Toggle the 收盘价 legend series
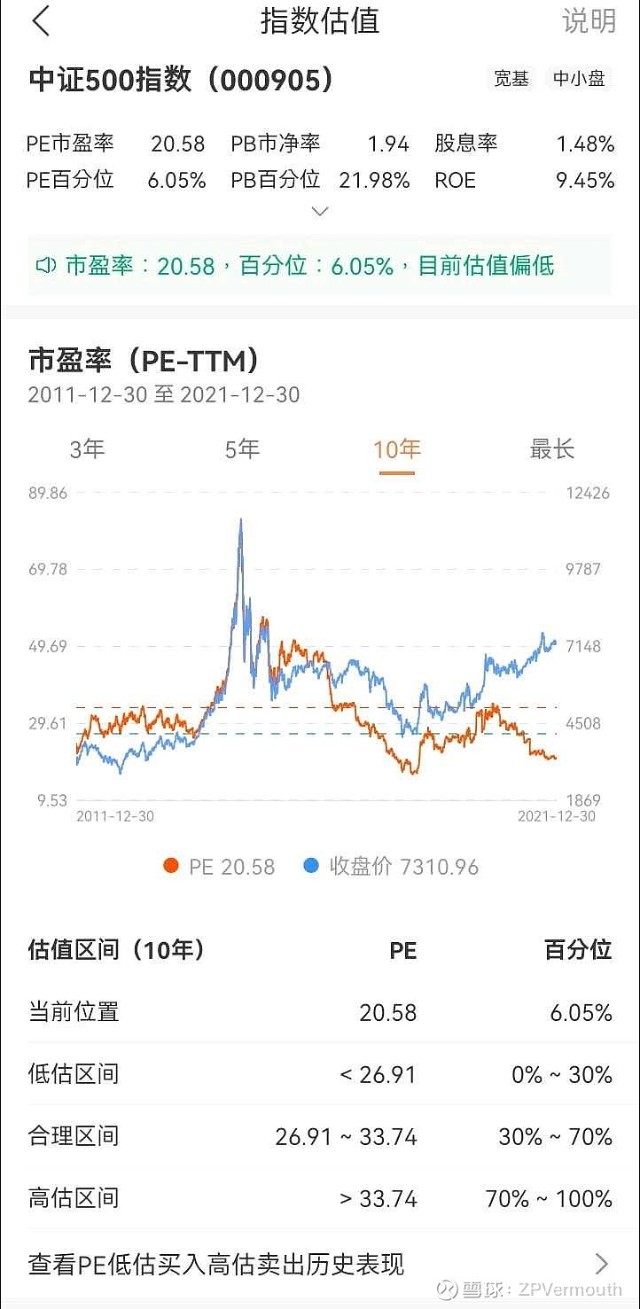 (x=392, y=866)
